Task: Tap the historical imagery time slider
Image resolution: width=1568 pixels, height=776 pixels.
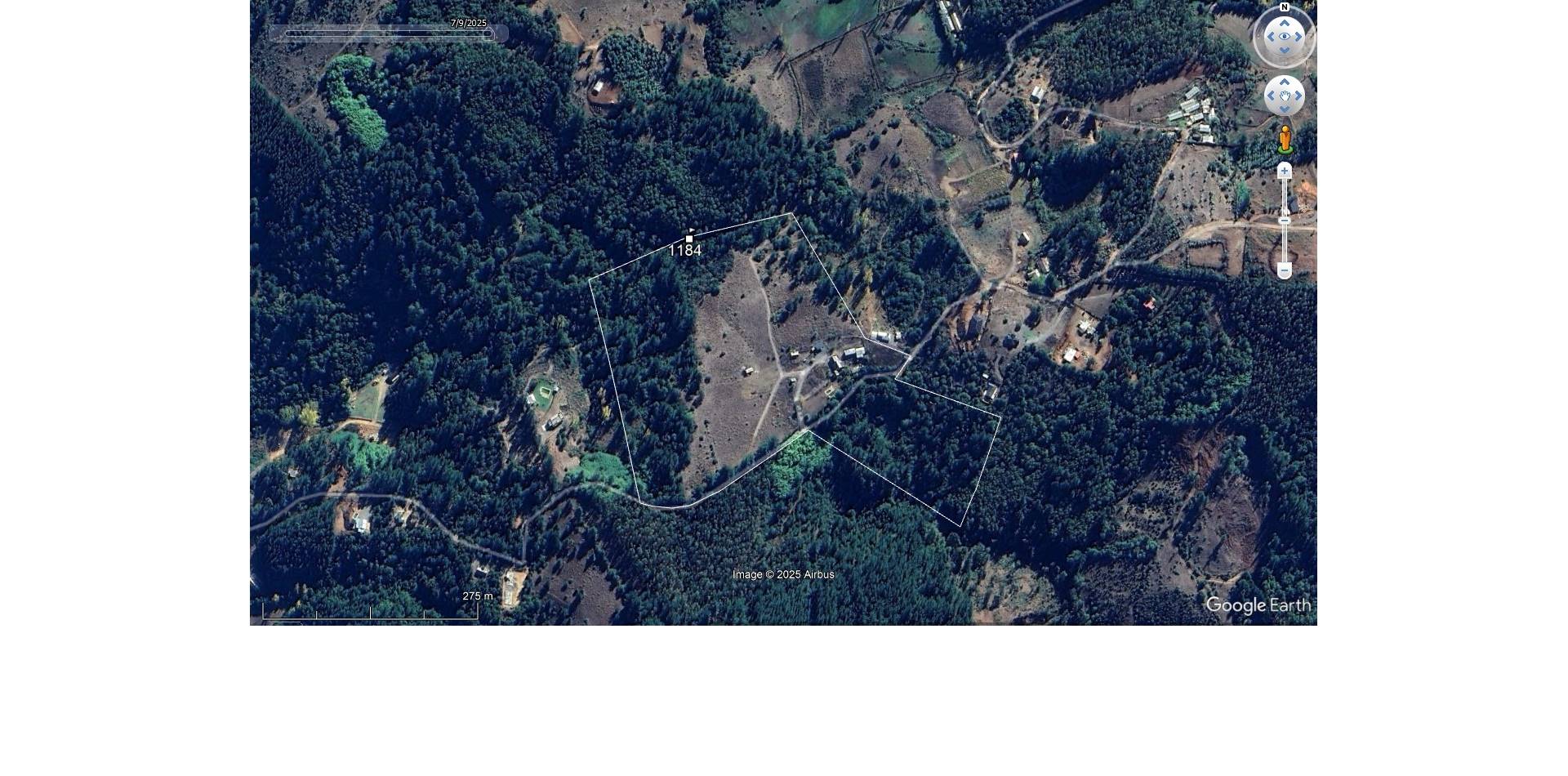Action: 388,34
